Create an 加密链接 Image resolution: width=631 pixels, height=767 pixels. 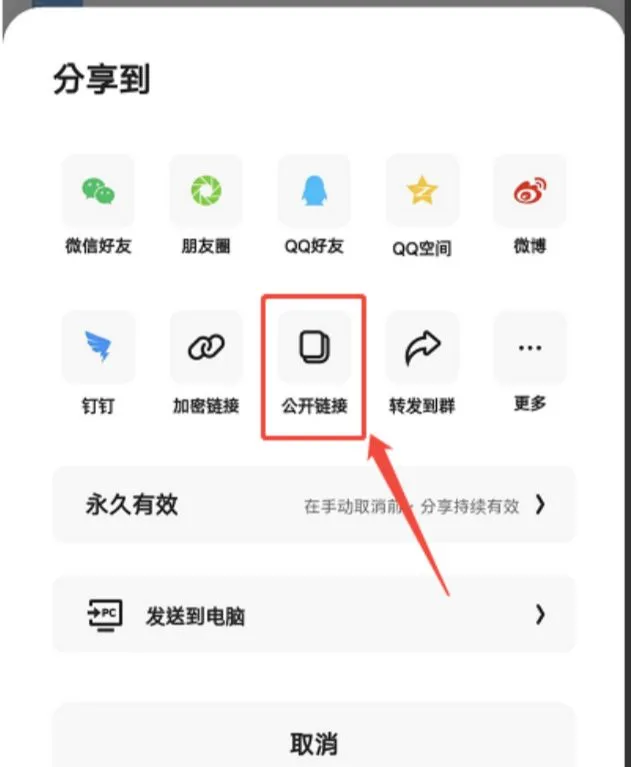click(x=206, y=348)
